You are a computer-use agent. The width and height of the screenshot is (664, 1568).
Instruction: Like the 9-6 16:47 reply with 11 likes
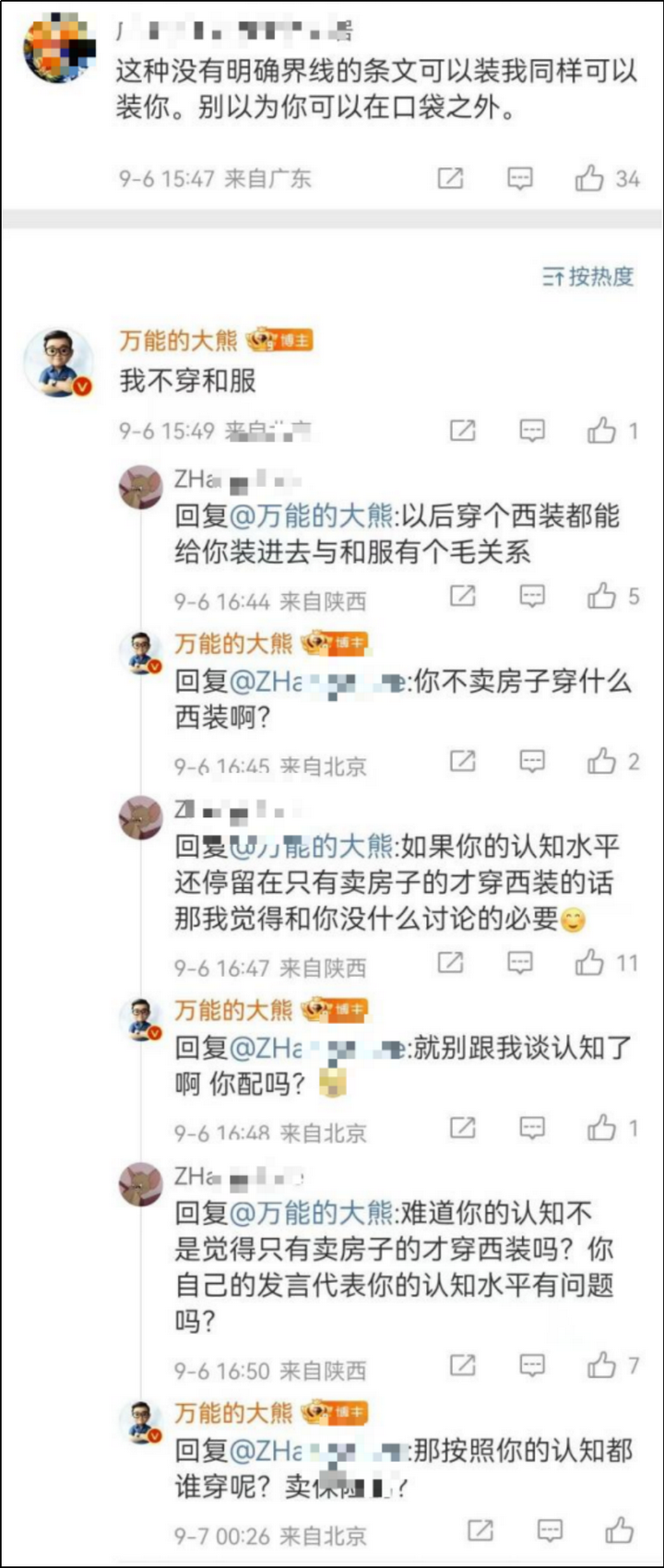[590, 963]
